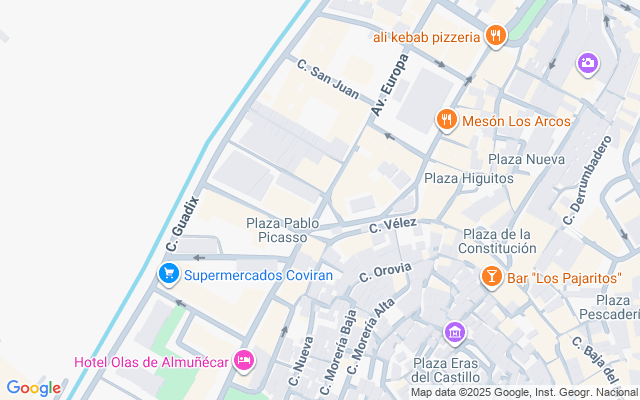Open the Supermercados Coviran pin

[169, 273]
